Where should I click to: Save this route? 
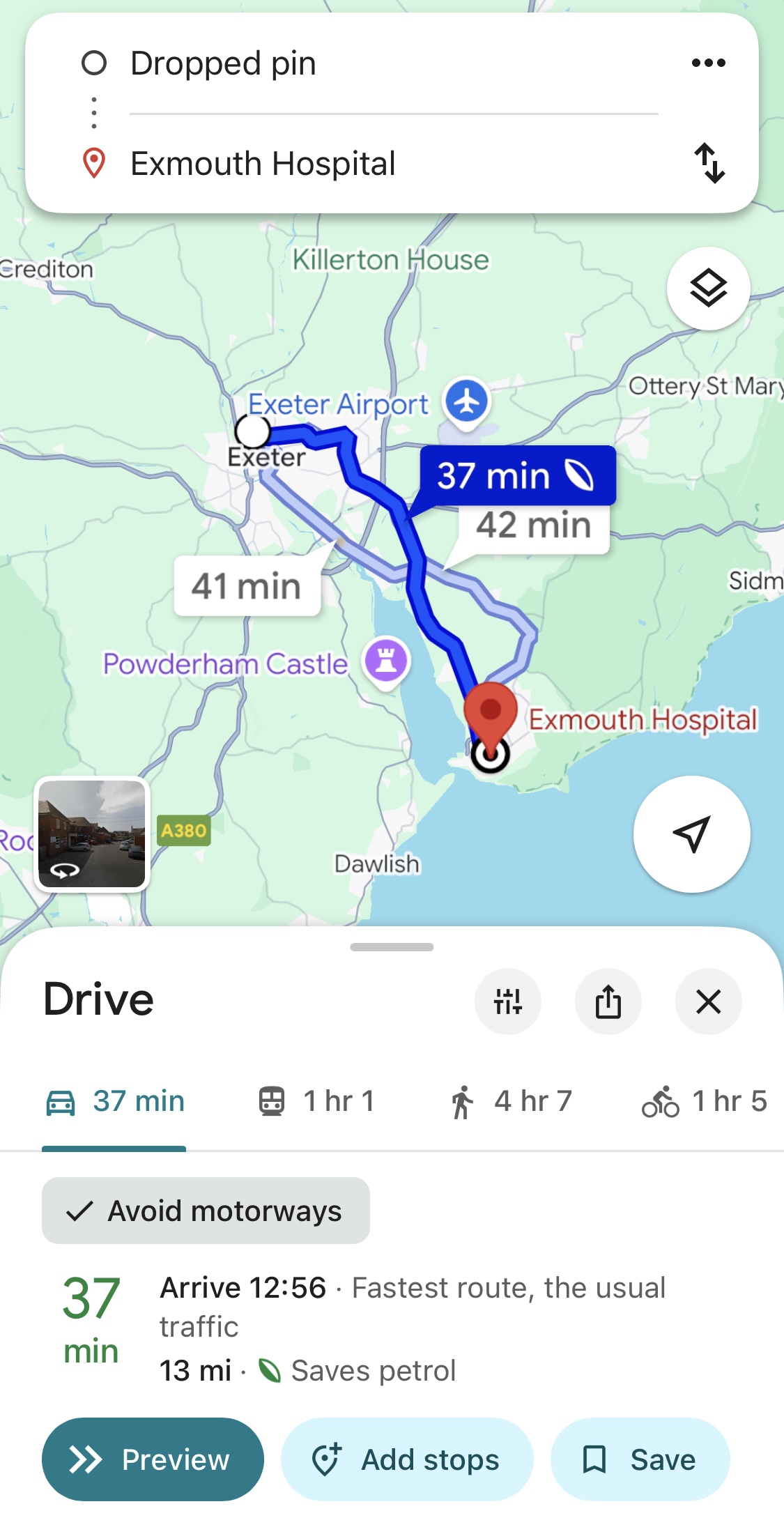[640, 1459]
